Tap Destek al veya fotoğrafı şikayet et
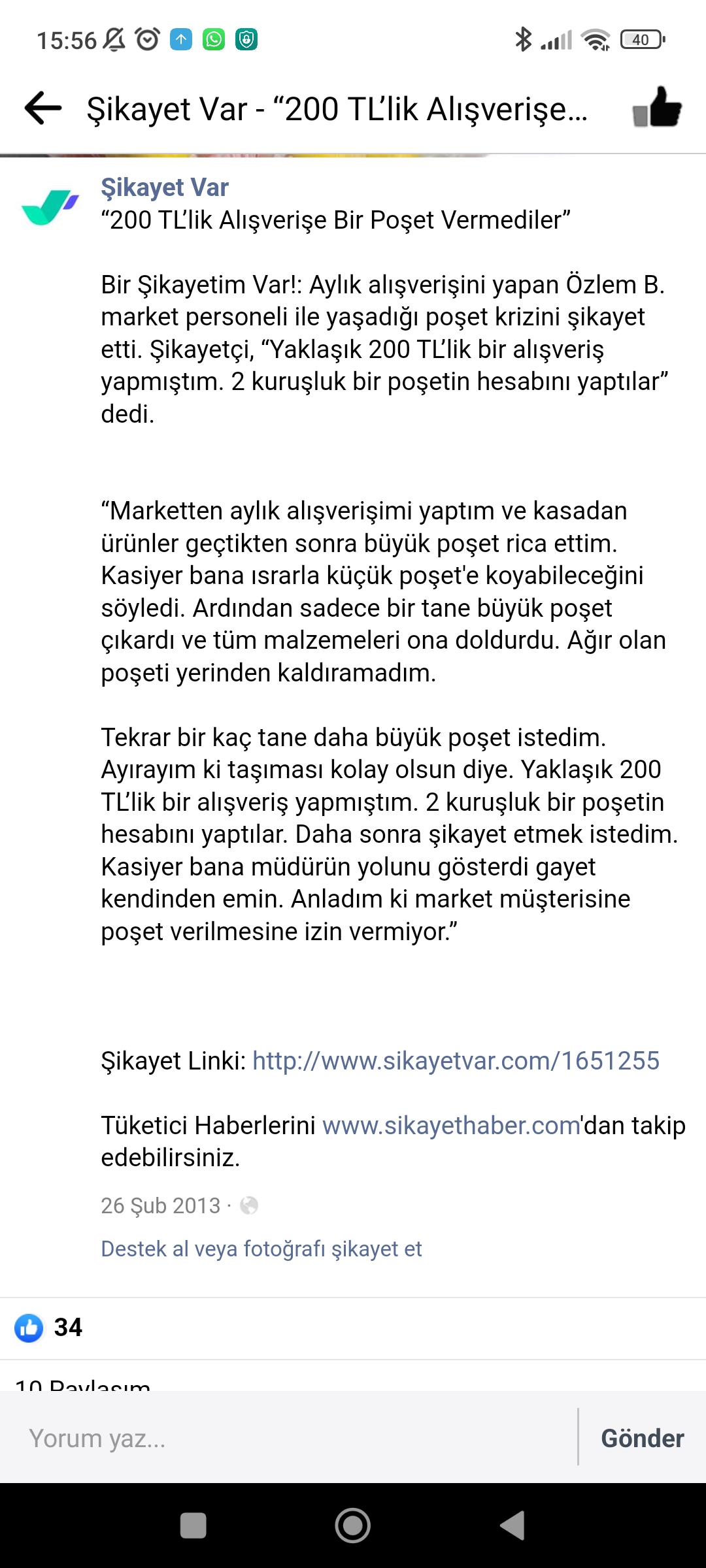Image resolution: width=706 pixels, height=1568 pixels. point(261,1249)
